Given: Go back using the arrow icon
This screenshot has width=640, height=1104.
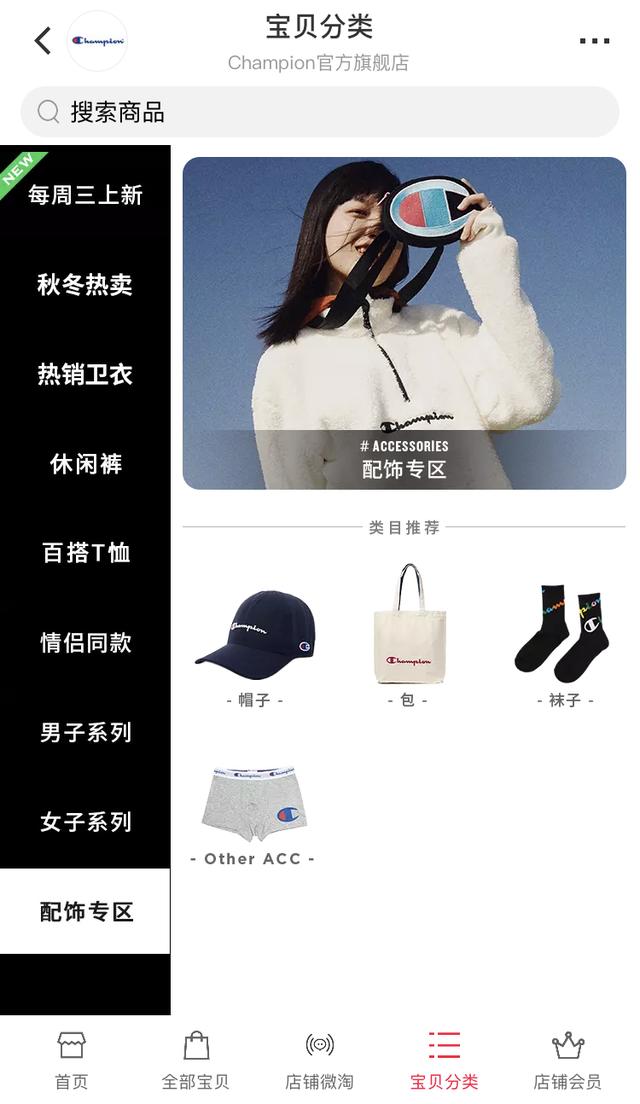Looking at the screenshot, I should click(42, 41).
